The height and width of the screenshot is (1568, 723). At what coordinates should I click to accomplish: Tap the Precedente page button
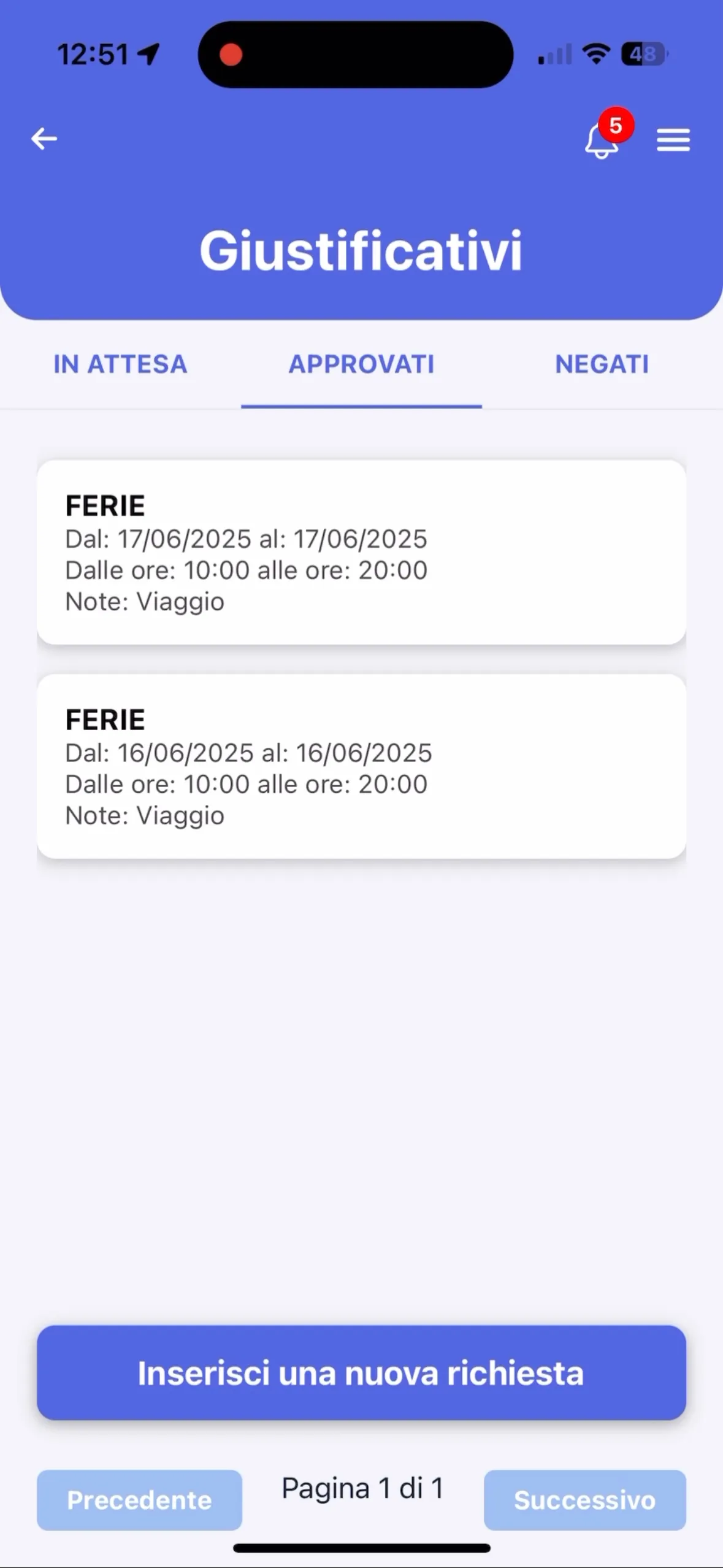click(x=139, y=1500)
